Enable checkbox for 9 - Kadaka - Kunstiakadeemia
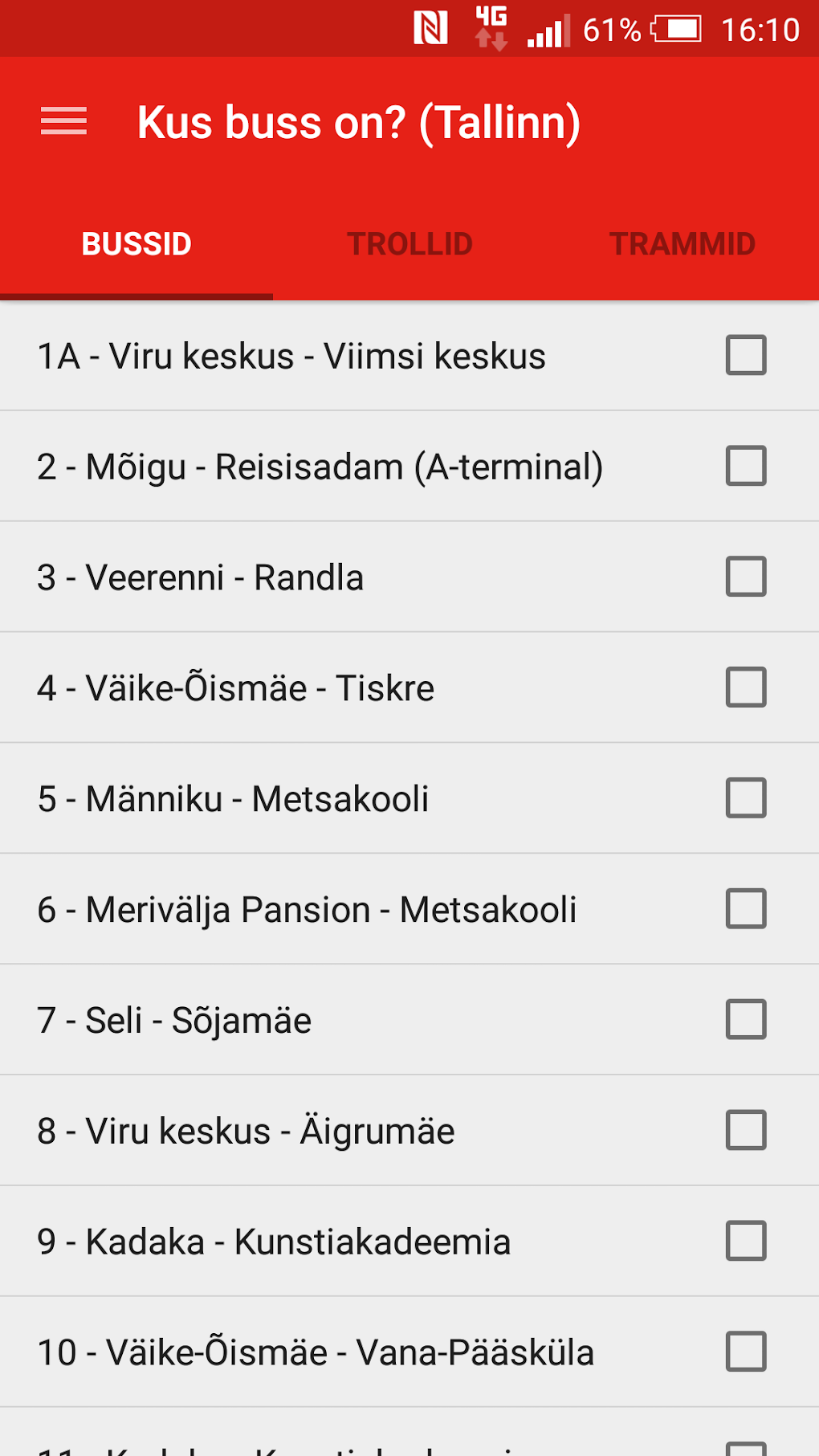Image resolution: width=819 pixels, height=1456 pixels. [744, 1242]
